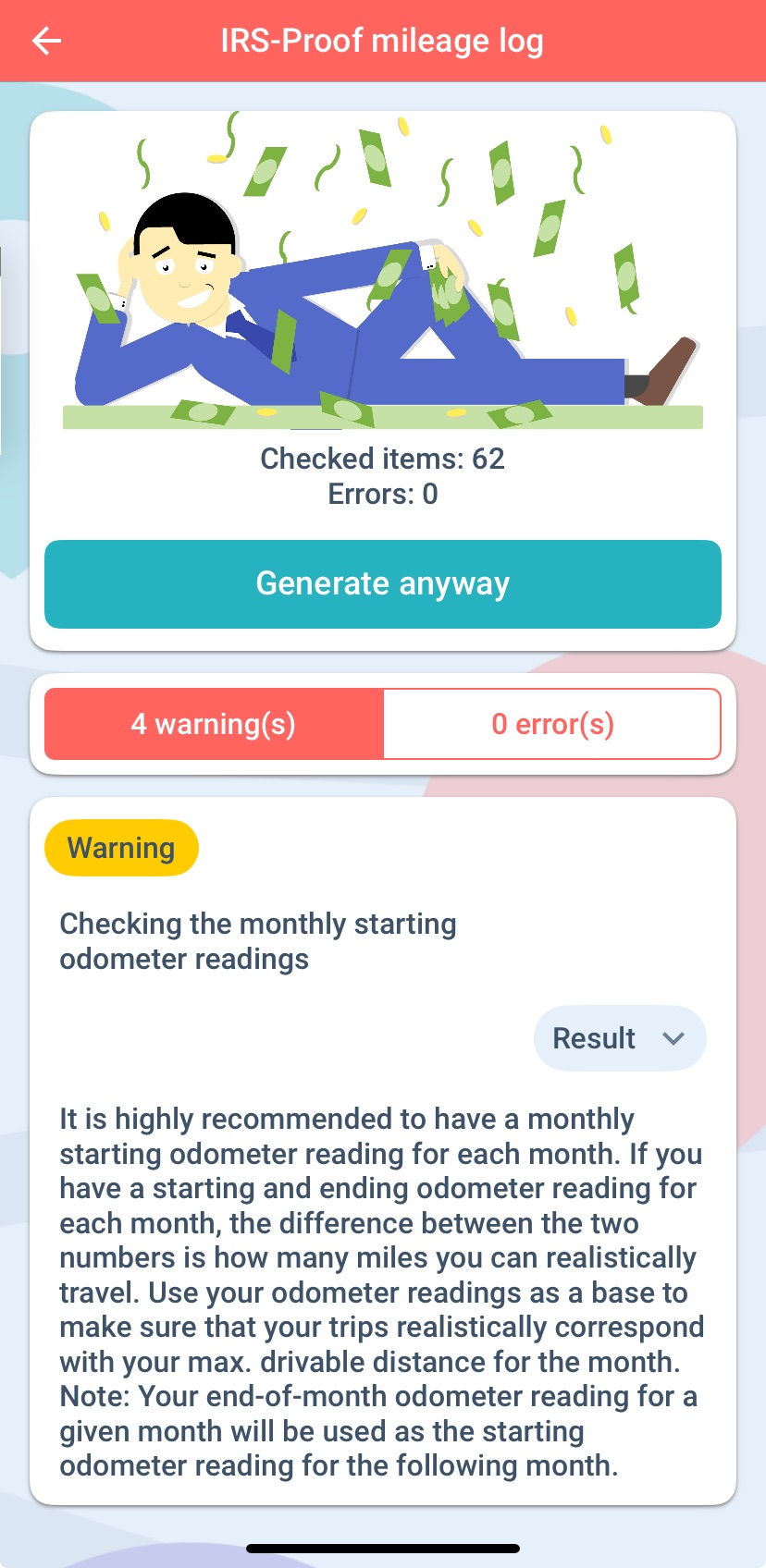Expand the Result dropdown

click(x=619, y=1038)
